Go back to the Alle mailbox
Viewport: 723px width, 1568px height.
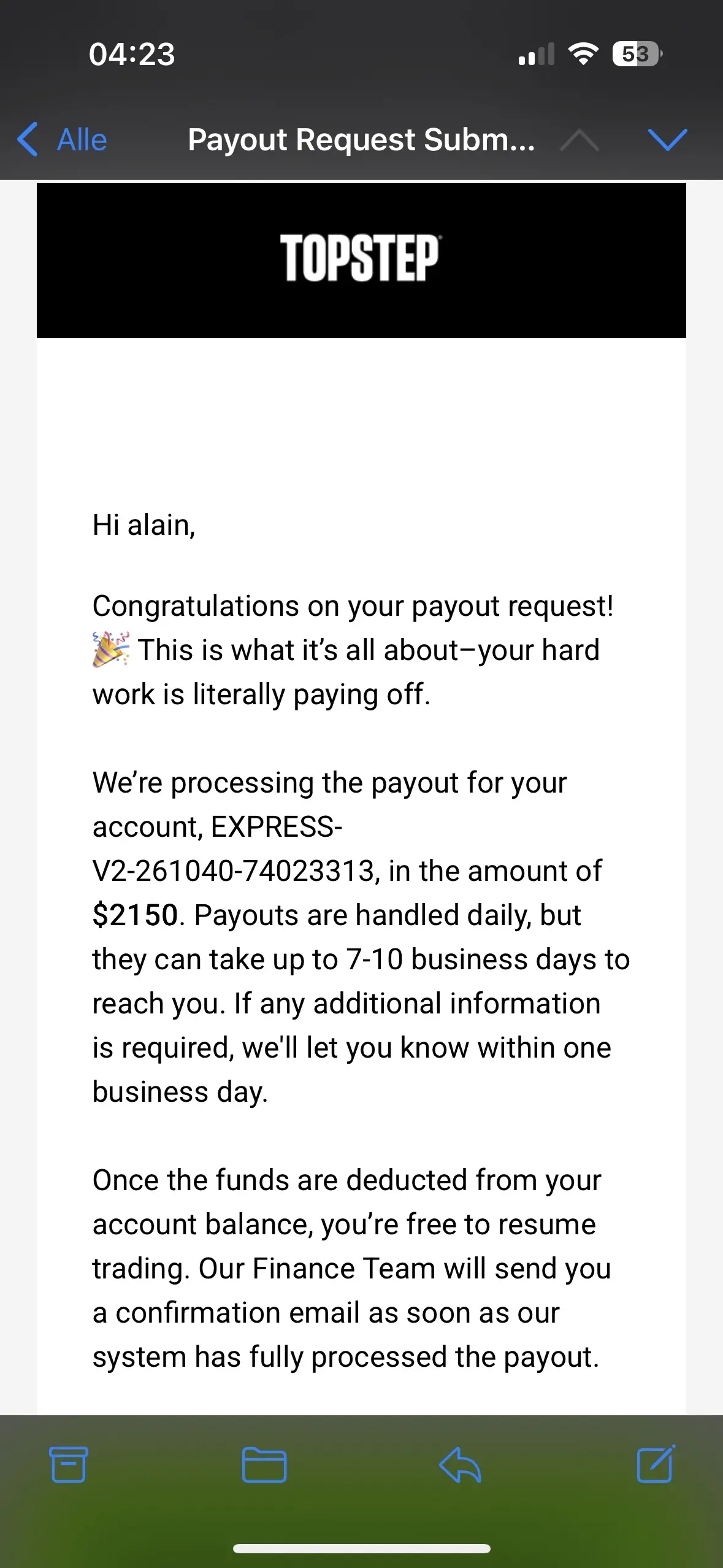pyautogui.click(x=62, y=140)
